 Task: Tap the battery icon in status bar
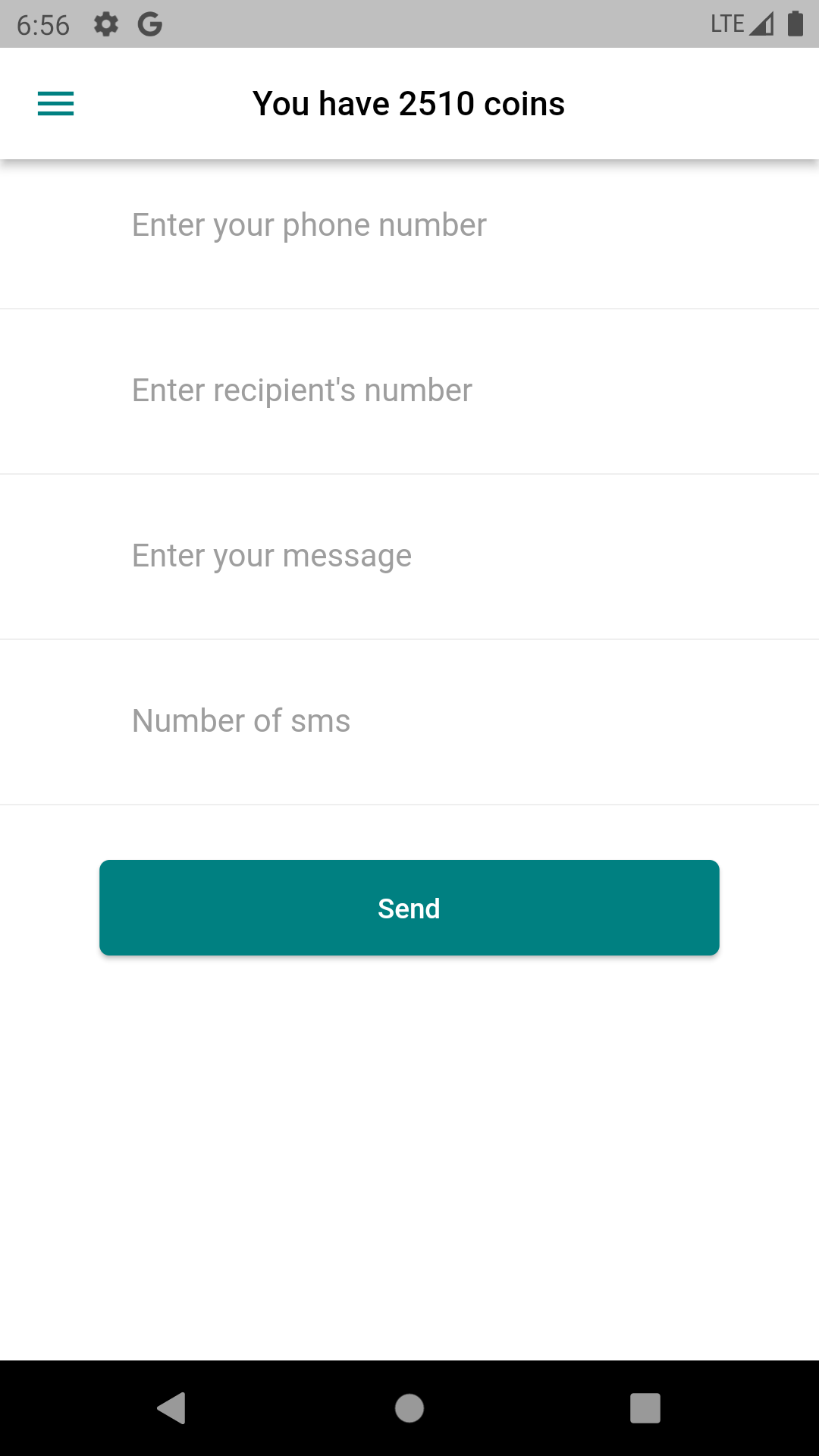pyautogui.click(x=795, y=24)
